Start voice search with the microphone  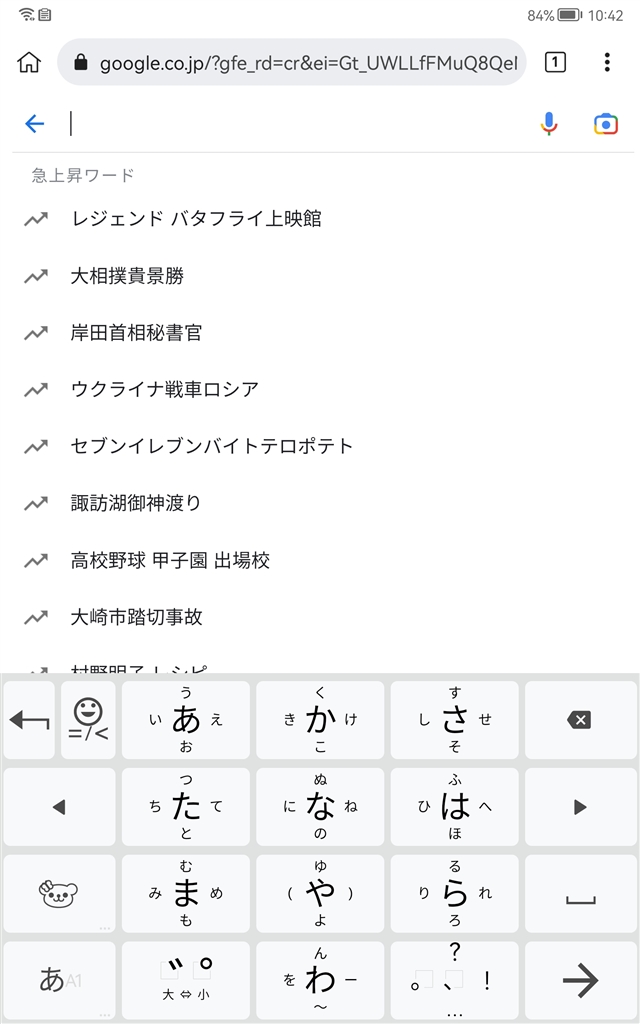[x=549, y=124]
